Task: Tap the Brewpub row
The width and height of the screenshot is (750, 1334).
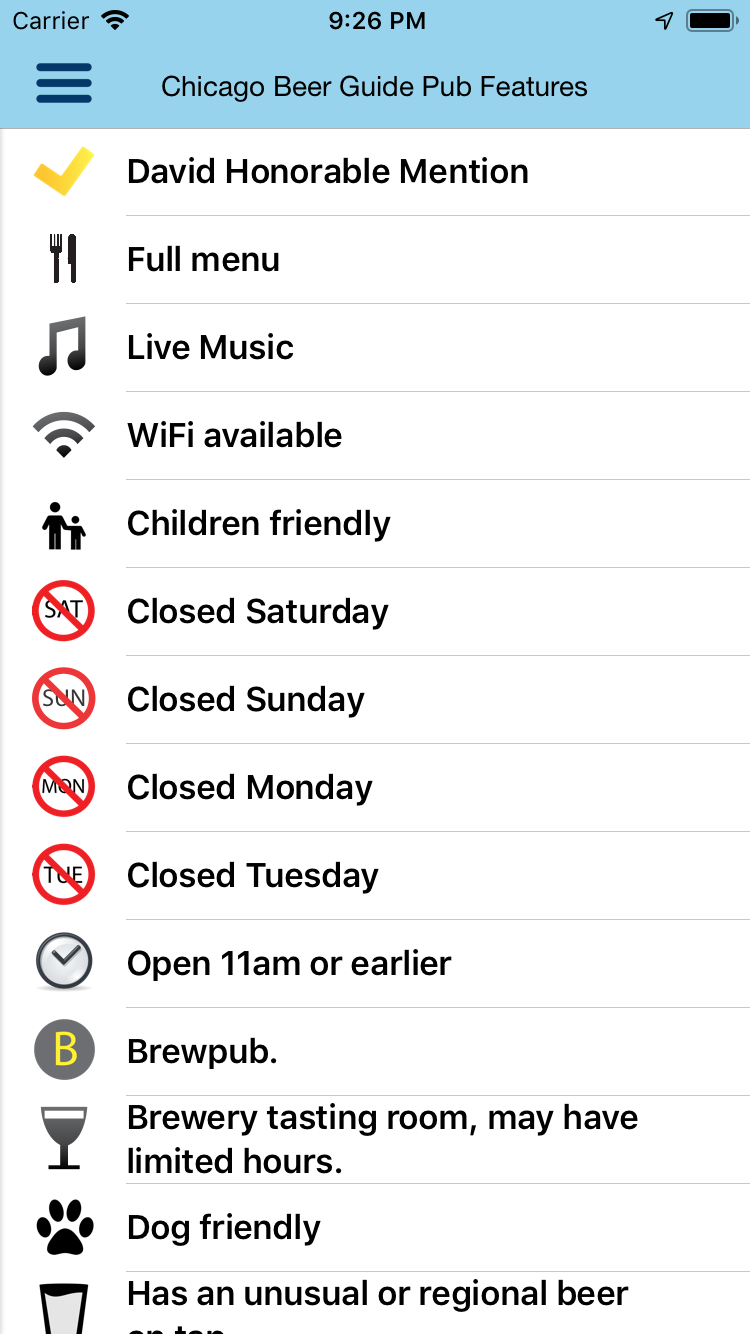Action: tap(375, 1052)
